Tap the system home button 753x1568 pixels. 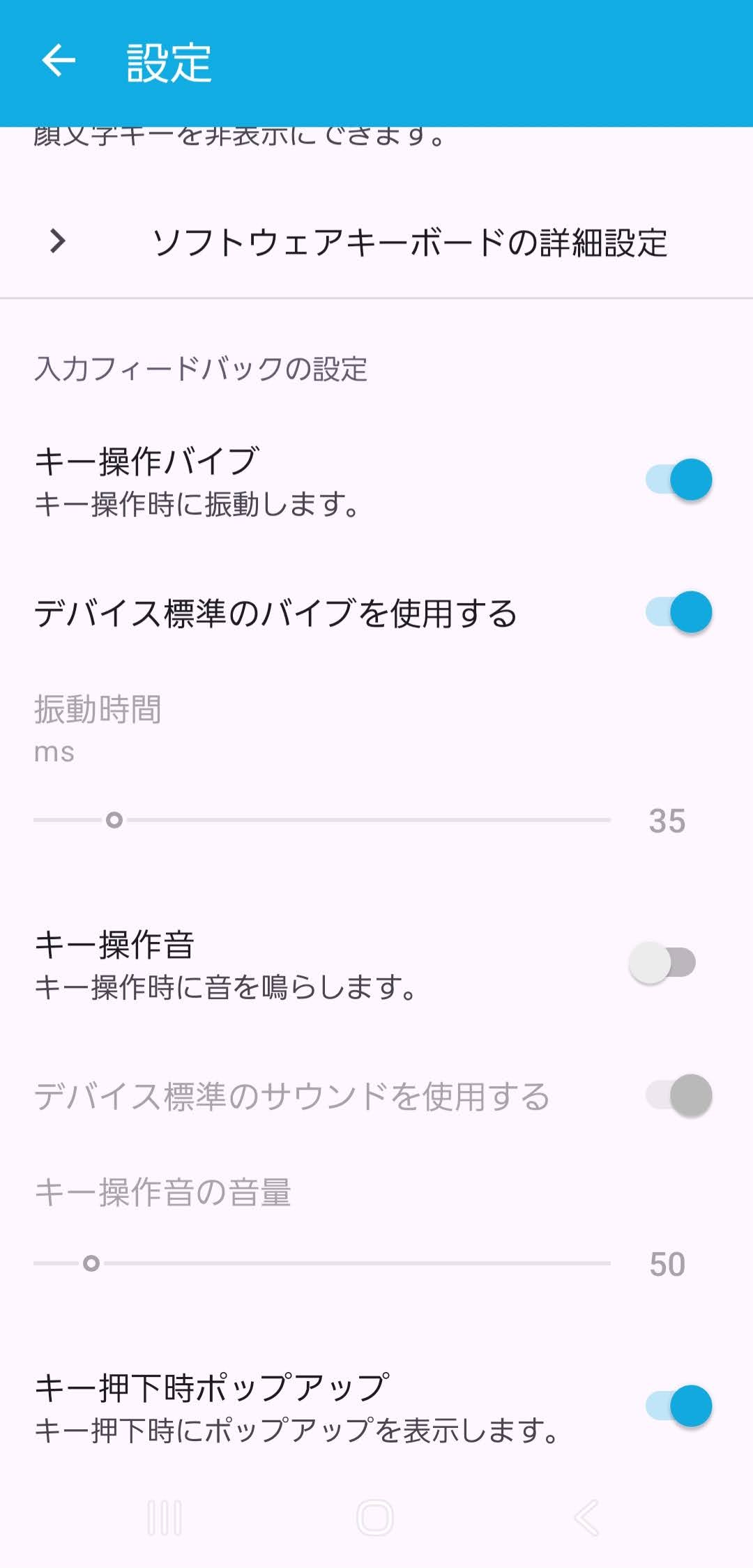click(x=375, y=1518)
